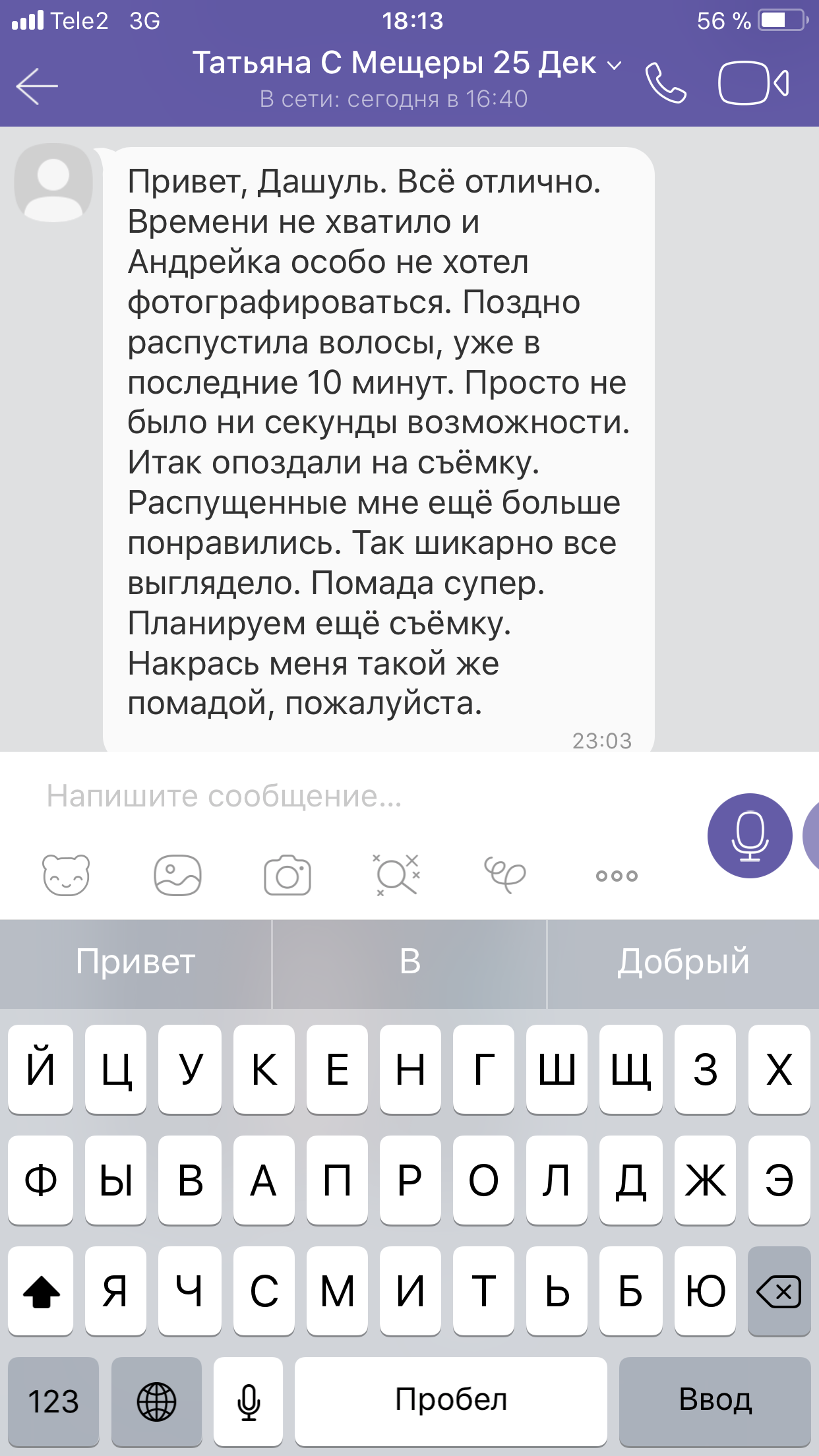Open the GIF and content search icon
The width and height of the screenshot is (819, 1456).
click(397, 875)
